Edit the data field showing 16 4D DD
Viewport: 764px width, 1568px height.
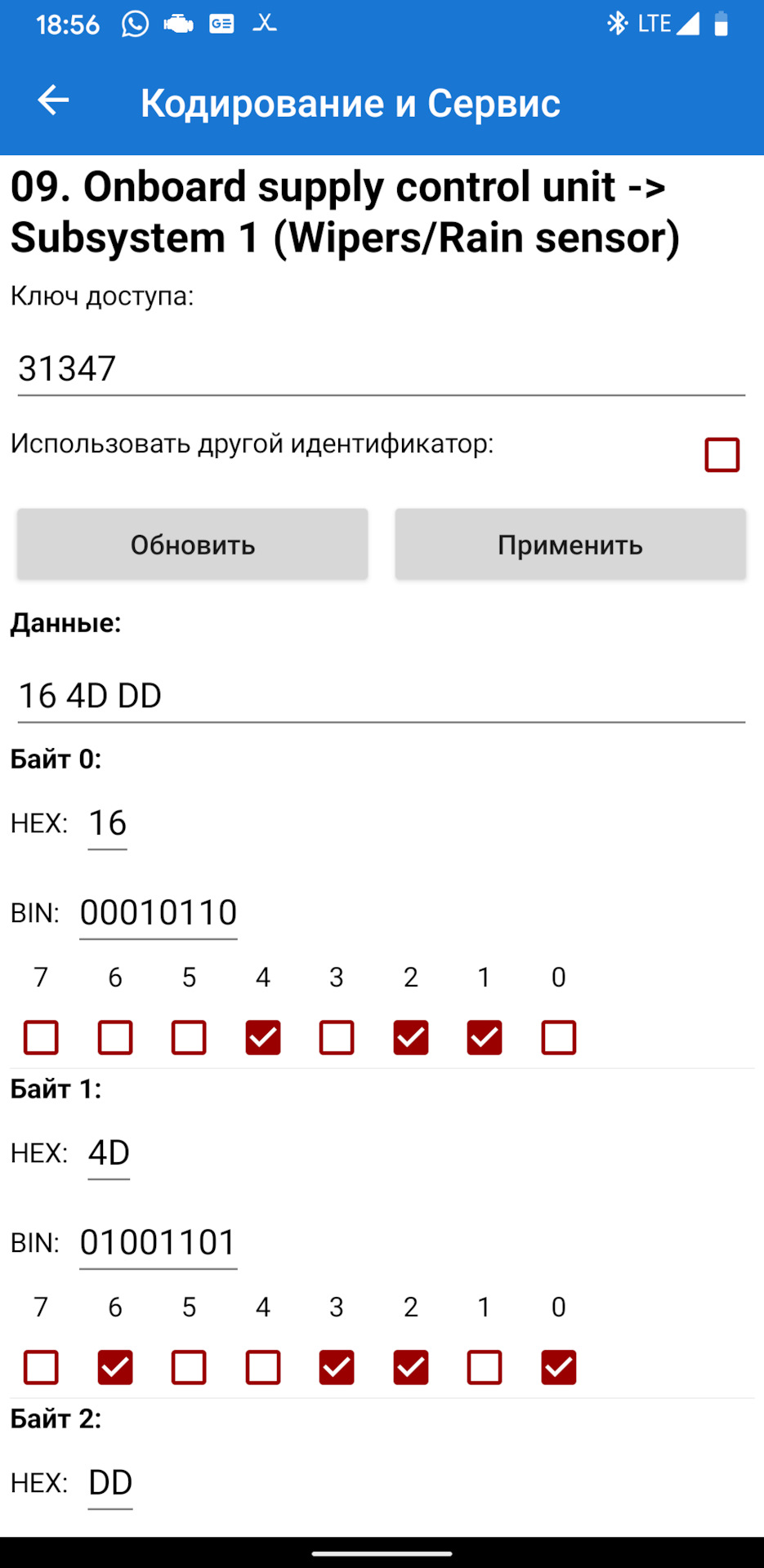[x=381, y=696]
